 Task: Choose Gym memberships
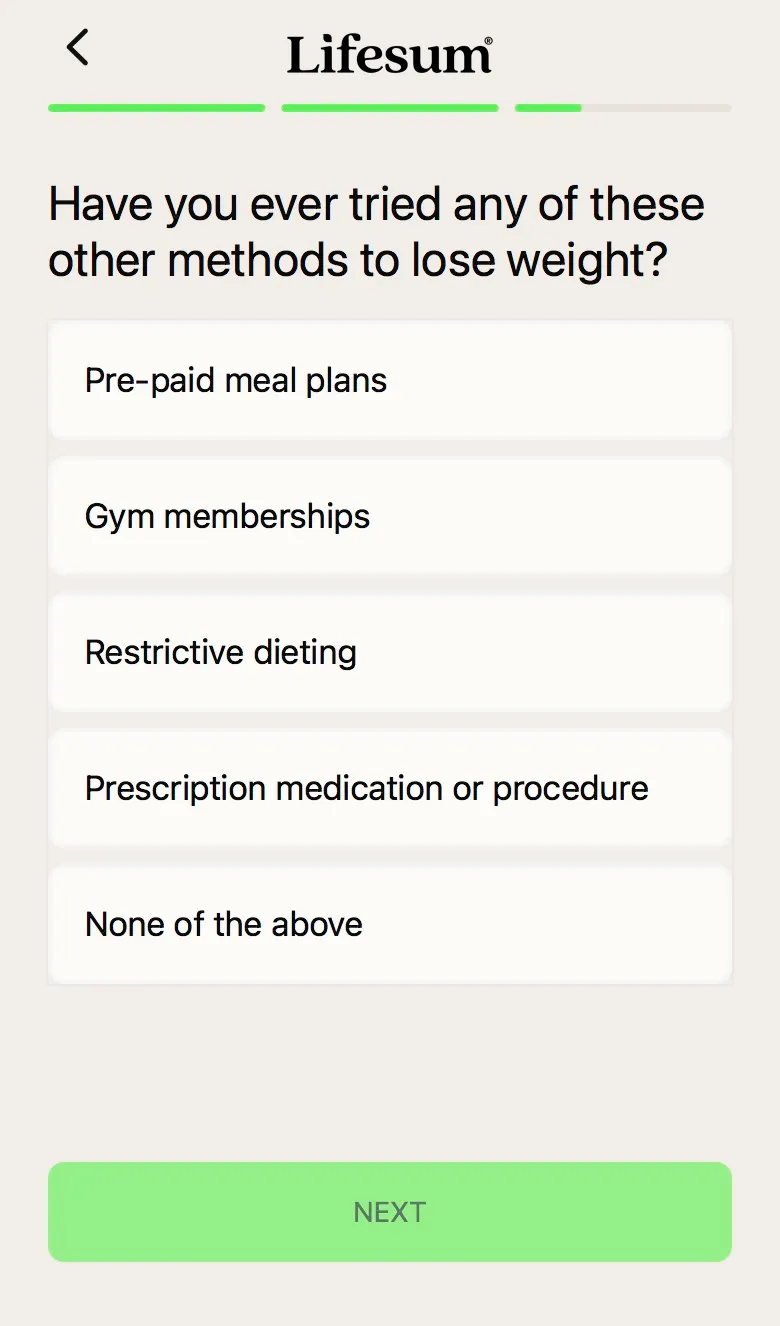tap(390, 516)
